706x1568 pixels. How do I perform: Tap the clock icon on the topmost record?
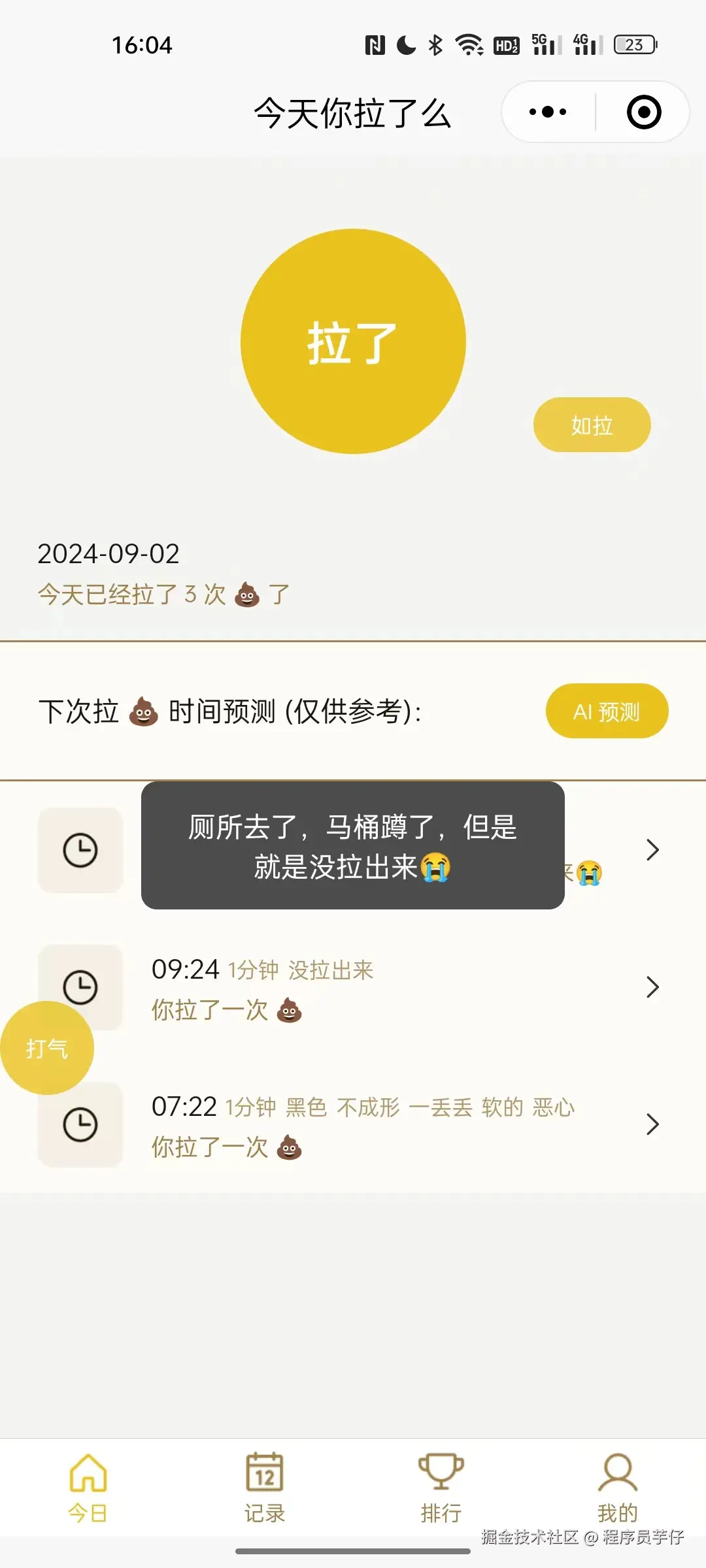(80, 851)
